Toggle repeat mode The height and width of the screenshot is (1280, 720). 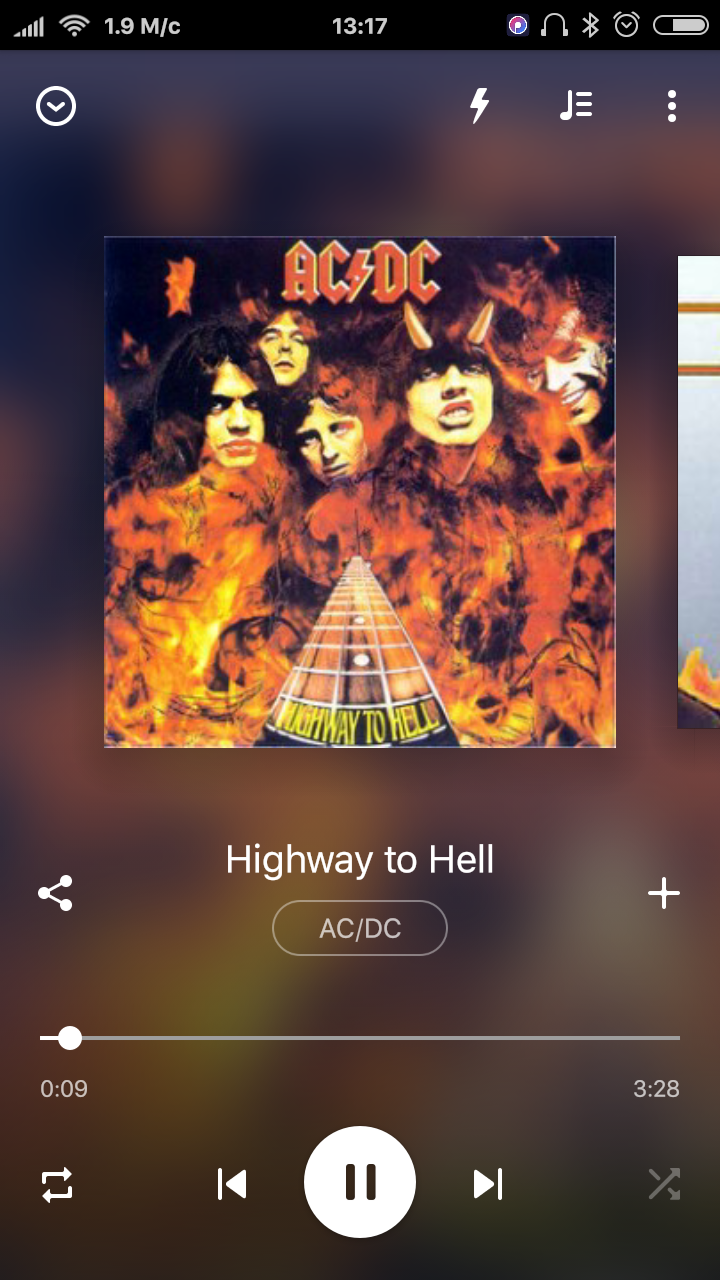[x=57, y=1185]
